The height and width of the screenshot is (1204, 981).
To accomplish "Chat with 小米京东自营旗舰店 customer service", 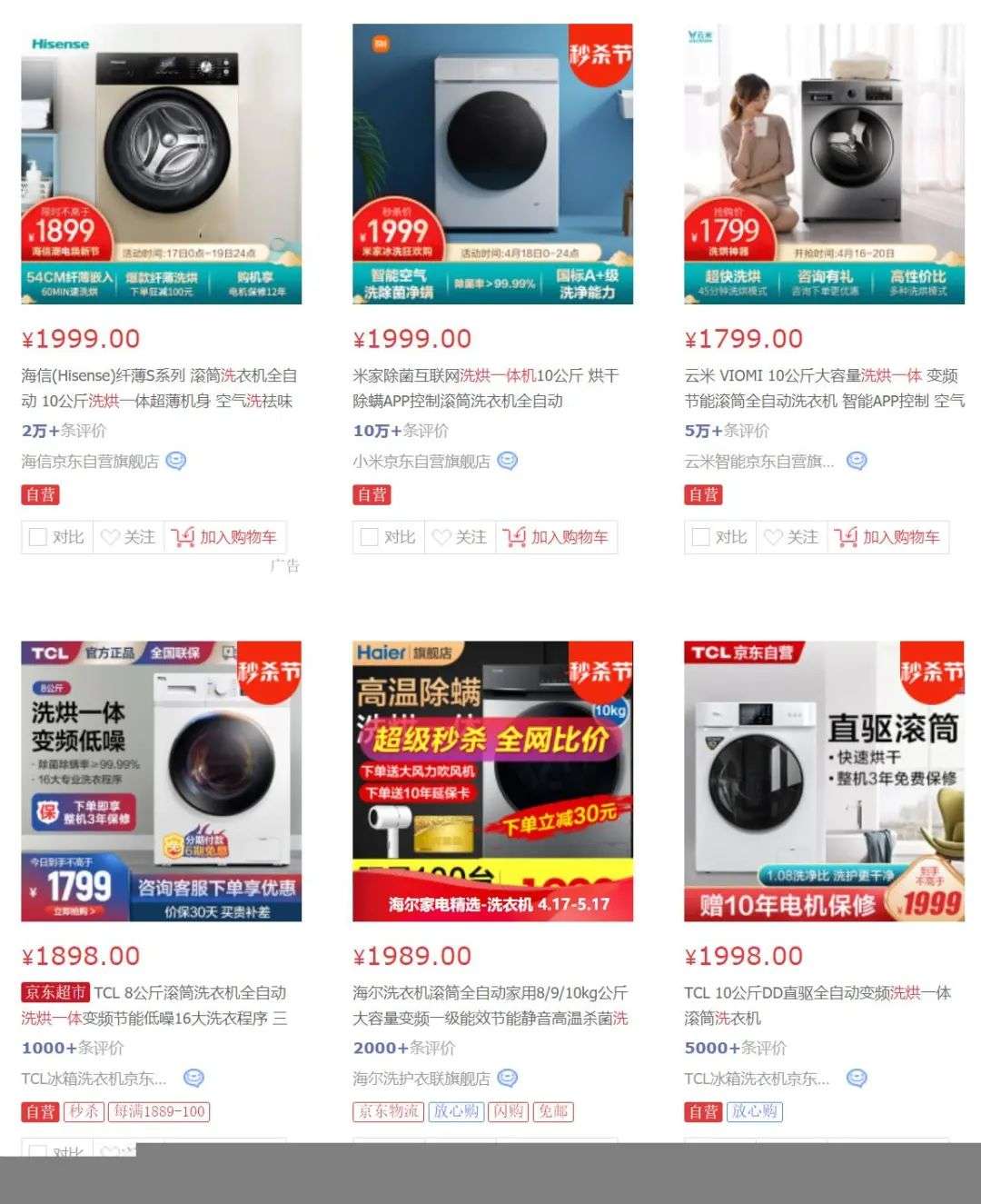I will [508, 461].
